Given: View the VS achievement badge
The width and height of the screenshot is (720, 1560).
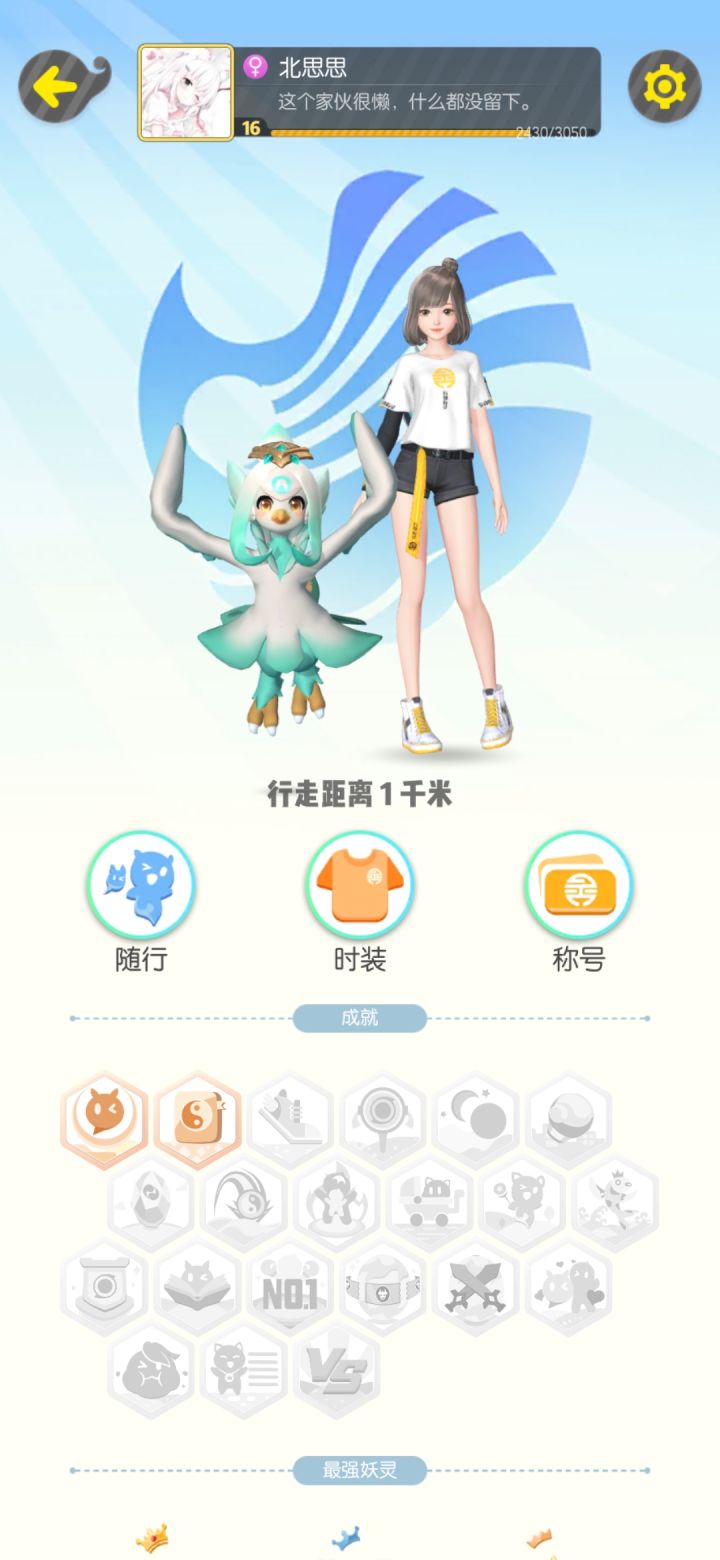Looking at the screenshot, I should (x=336, y=1374).
